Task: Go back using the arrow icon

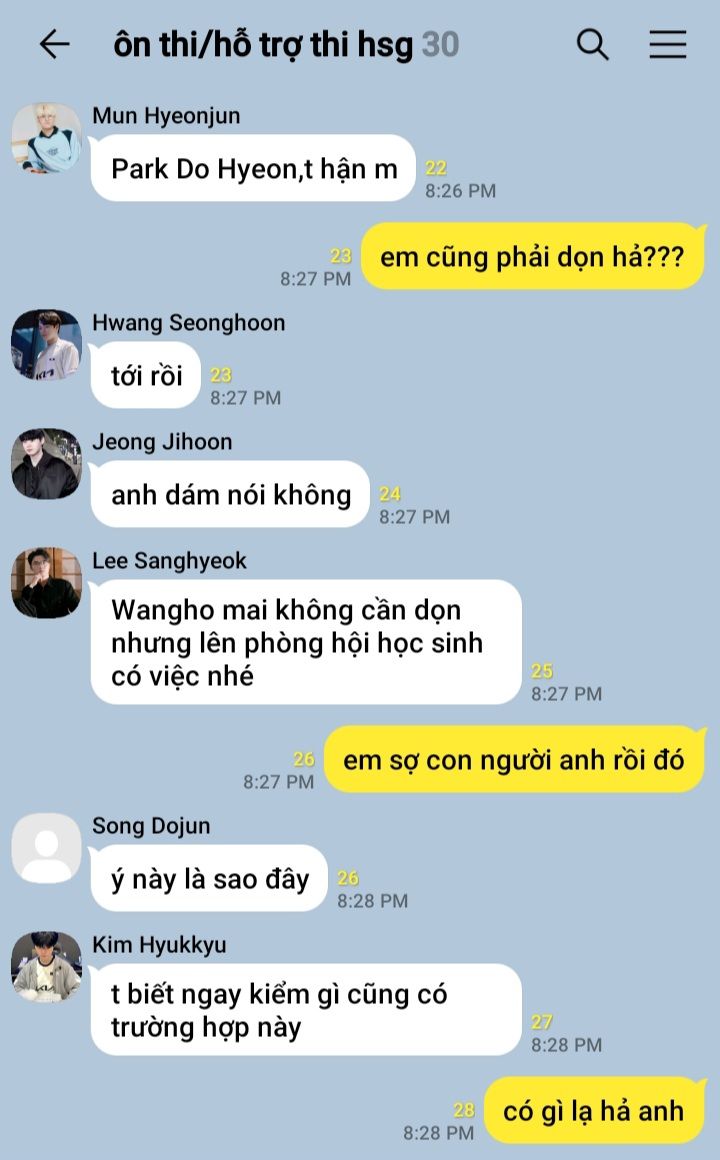Action: click(54, 44)
